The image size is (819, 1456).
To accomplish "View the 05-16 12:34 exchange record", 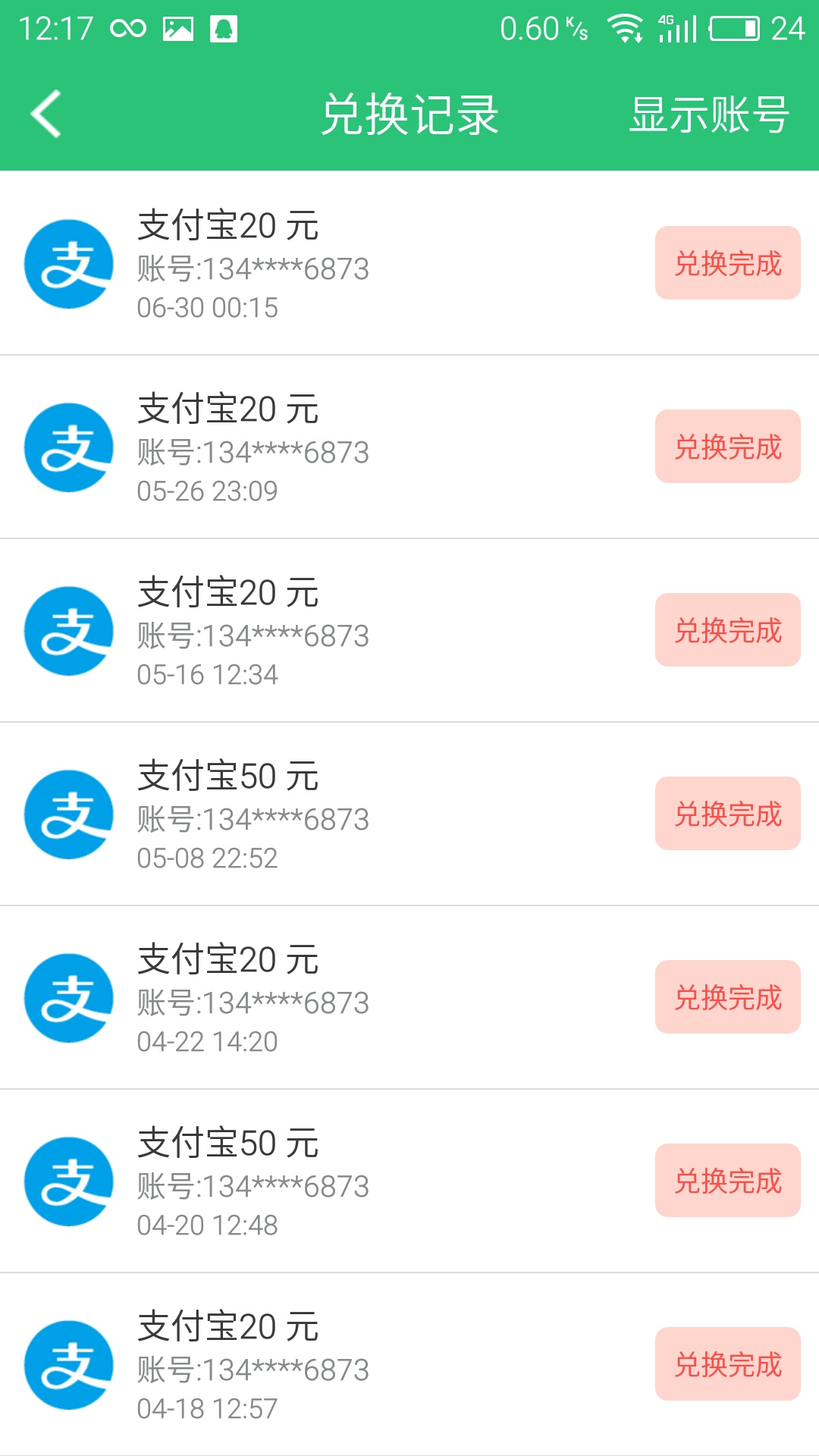I will (x=409, y=631).
